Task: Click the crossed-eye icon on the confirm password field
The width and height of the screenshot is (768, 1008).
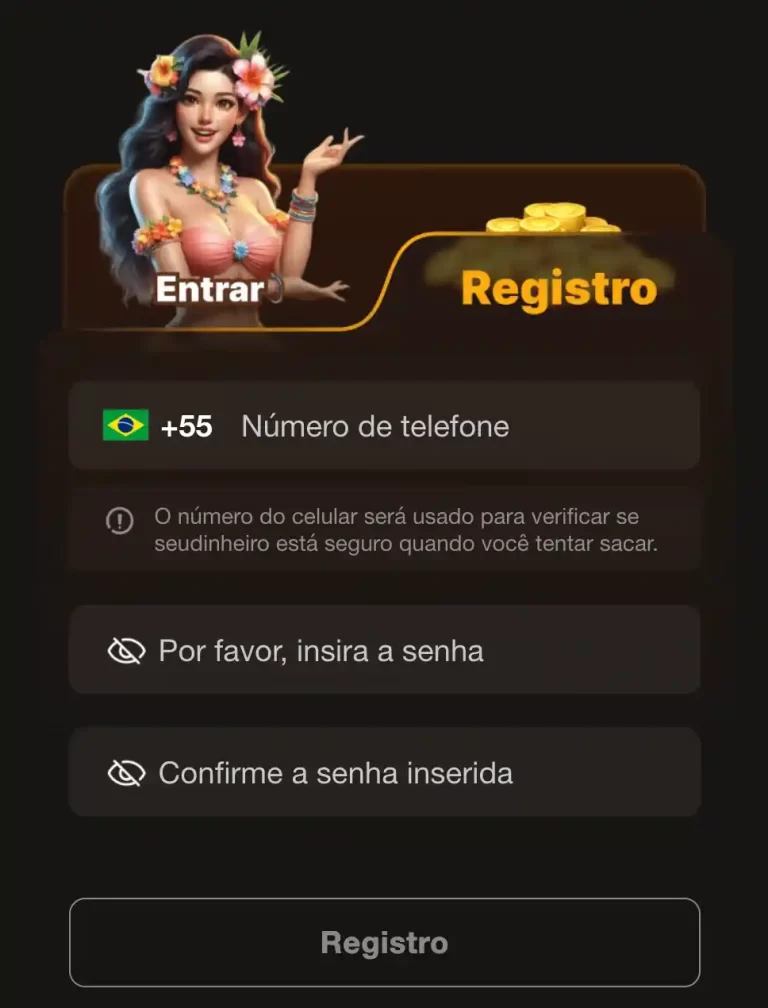Action: [x=125, y=772]
